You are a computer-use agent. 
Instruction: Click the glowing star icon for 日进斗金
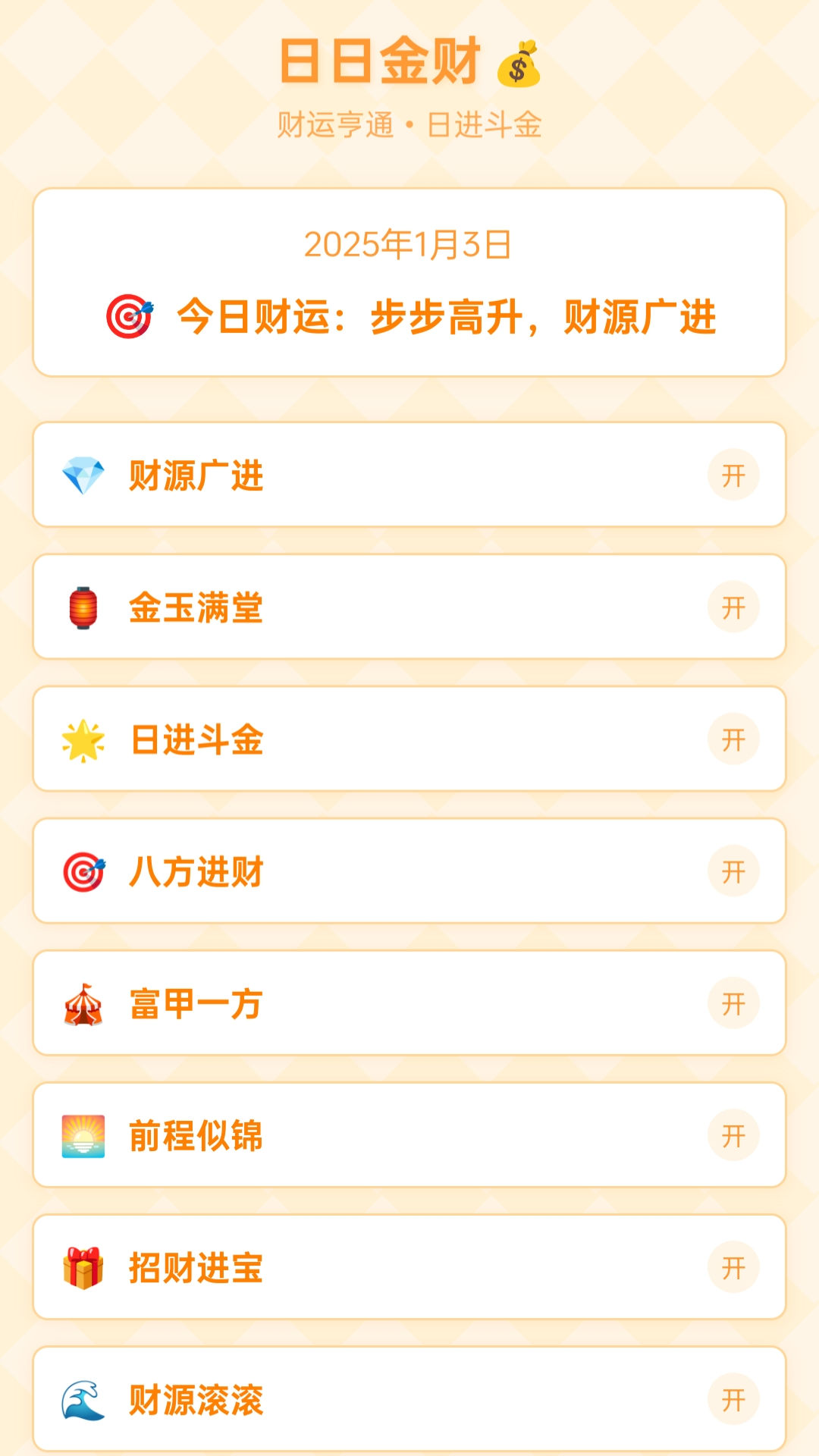coord(86,739)
